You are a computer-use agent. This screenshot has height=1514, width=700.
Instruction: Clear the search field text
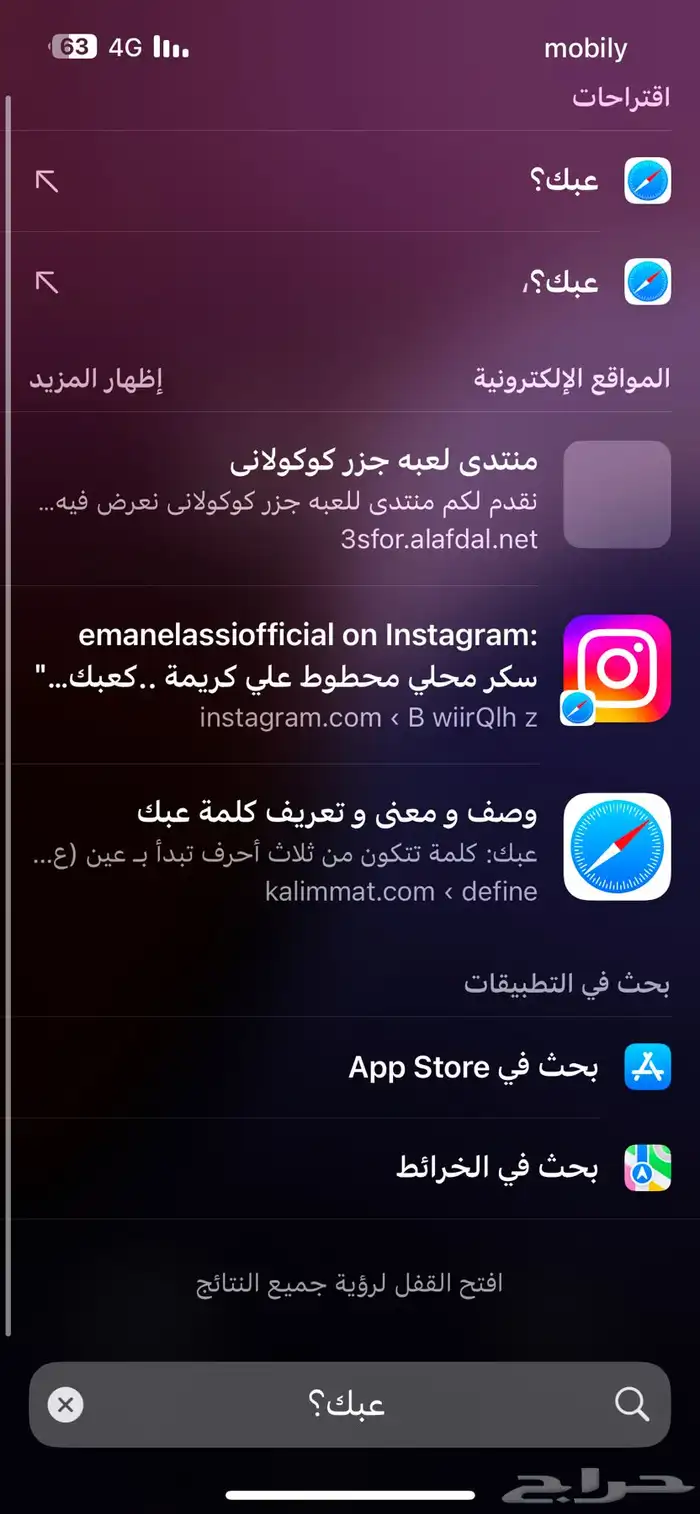(66, 1405)
